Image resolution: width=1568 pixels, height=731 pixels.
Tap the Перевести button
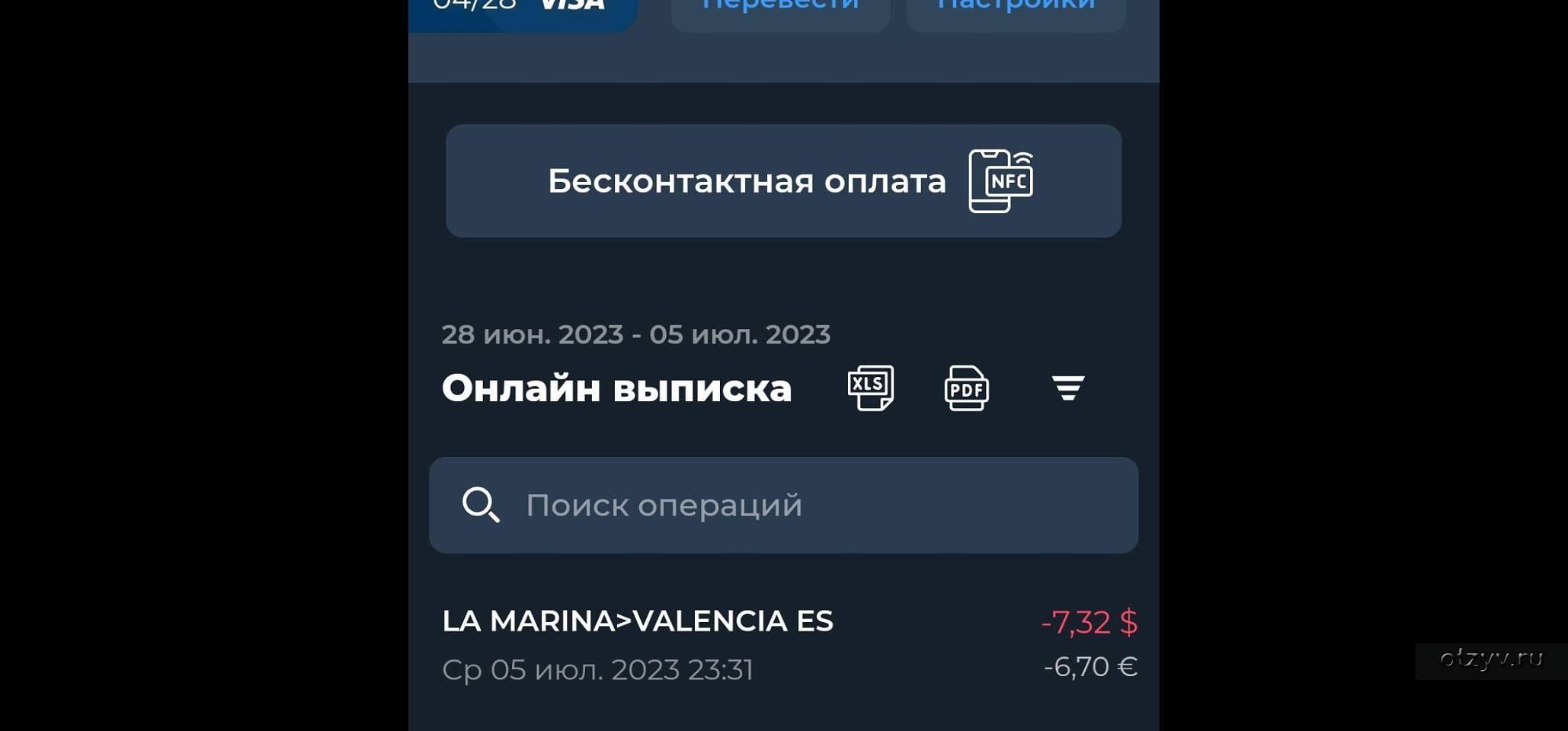(780, 11)
